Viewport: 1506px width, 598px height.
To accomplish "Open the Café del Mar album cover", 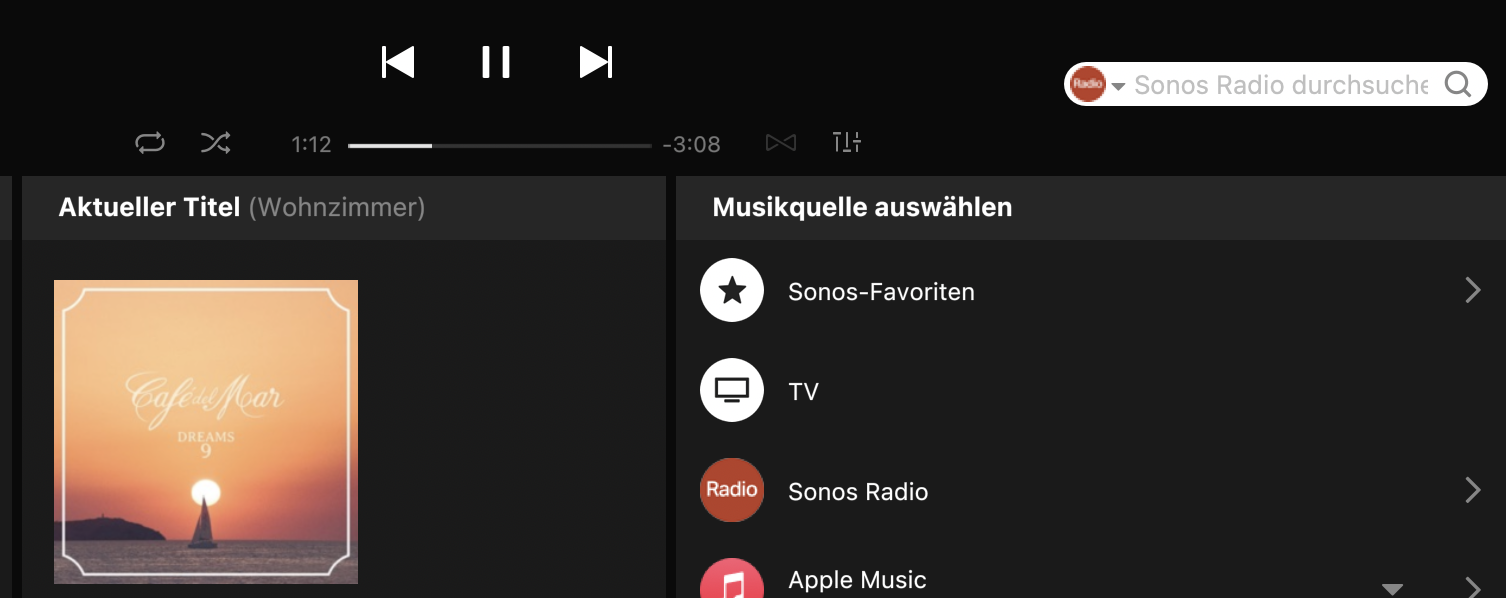I will pyautogui.click(x=205, y=431).
